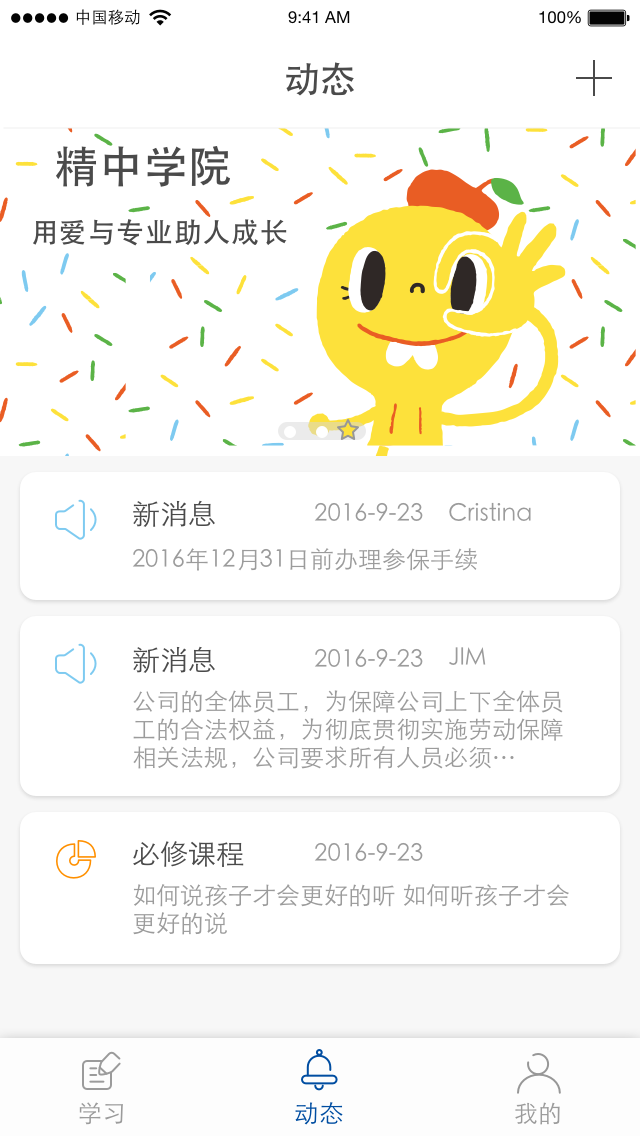Switch to the 学习 tab

(102, 1088)
